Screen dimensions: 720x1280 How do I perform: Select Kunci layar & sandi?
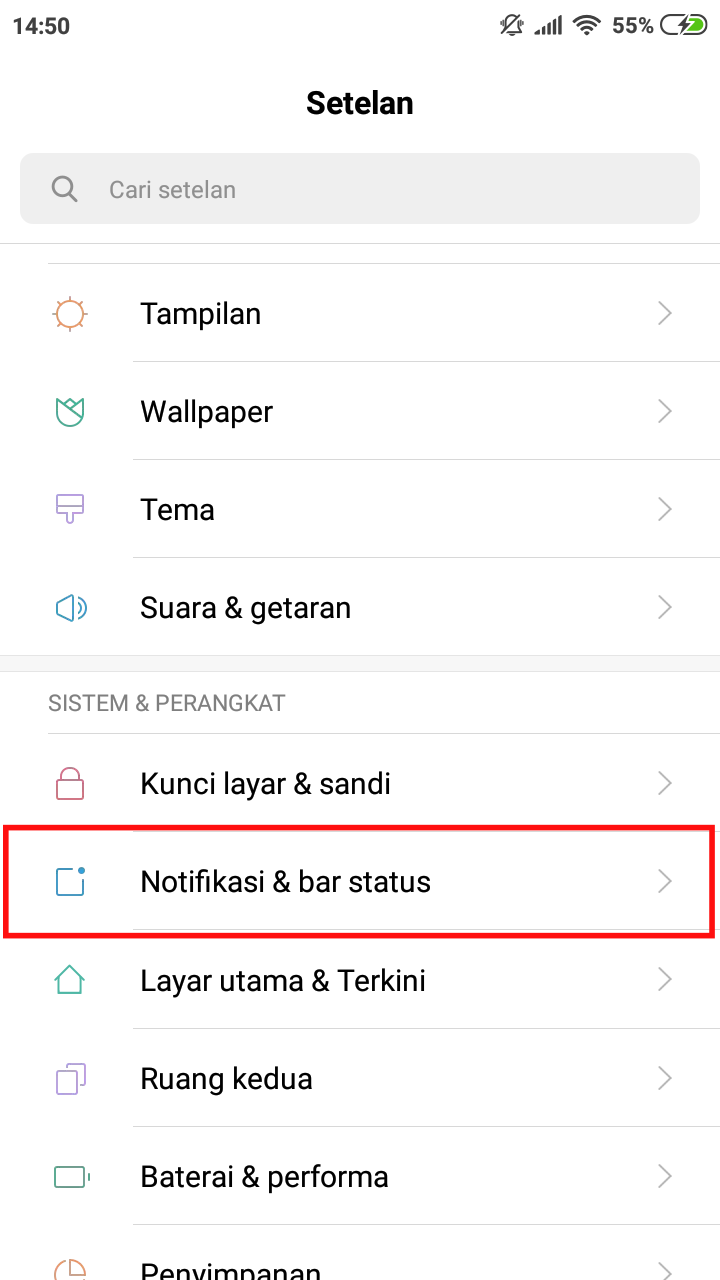[360, 784]
